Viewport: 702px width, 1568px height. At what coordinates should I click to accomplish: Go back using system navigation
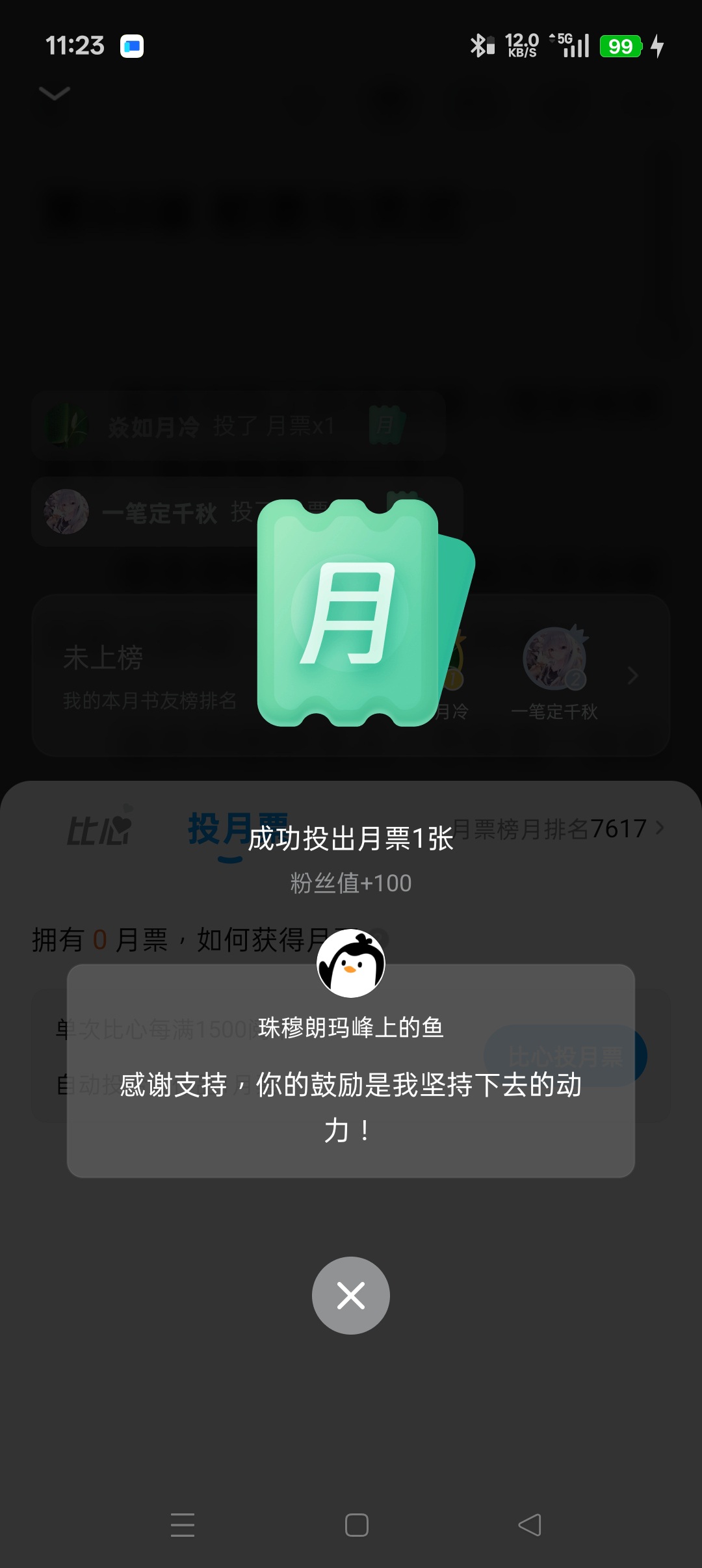tap(529, 1524)
